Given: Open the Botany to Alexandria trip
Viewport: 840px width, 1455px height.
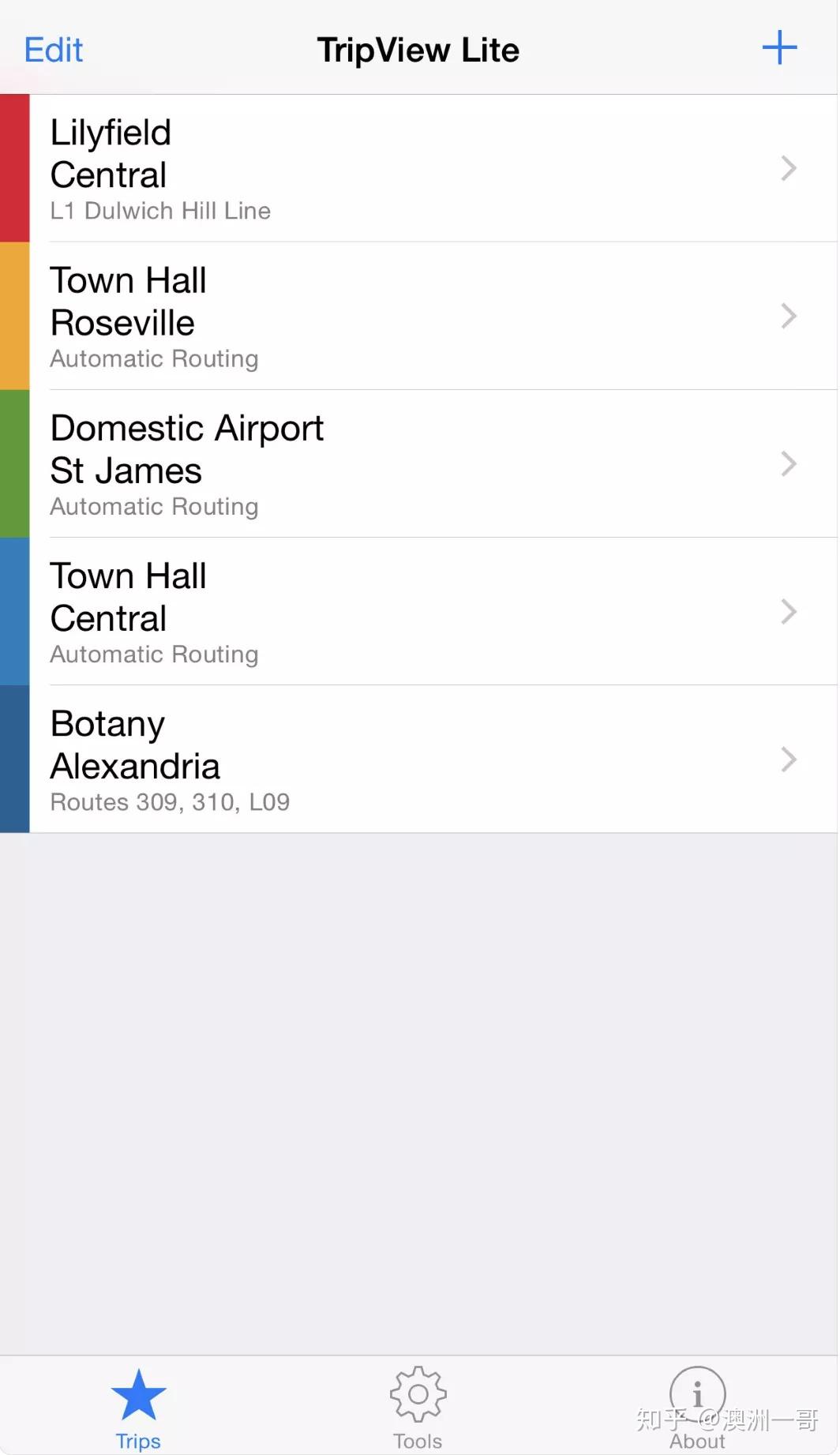Looking at the screenshot, I should click(x=418, y=759).
